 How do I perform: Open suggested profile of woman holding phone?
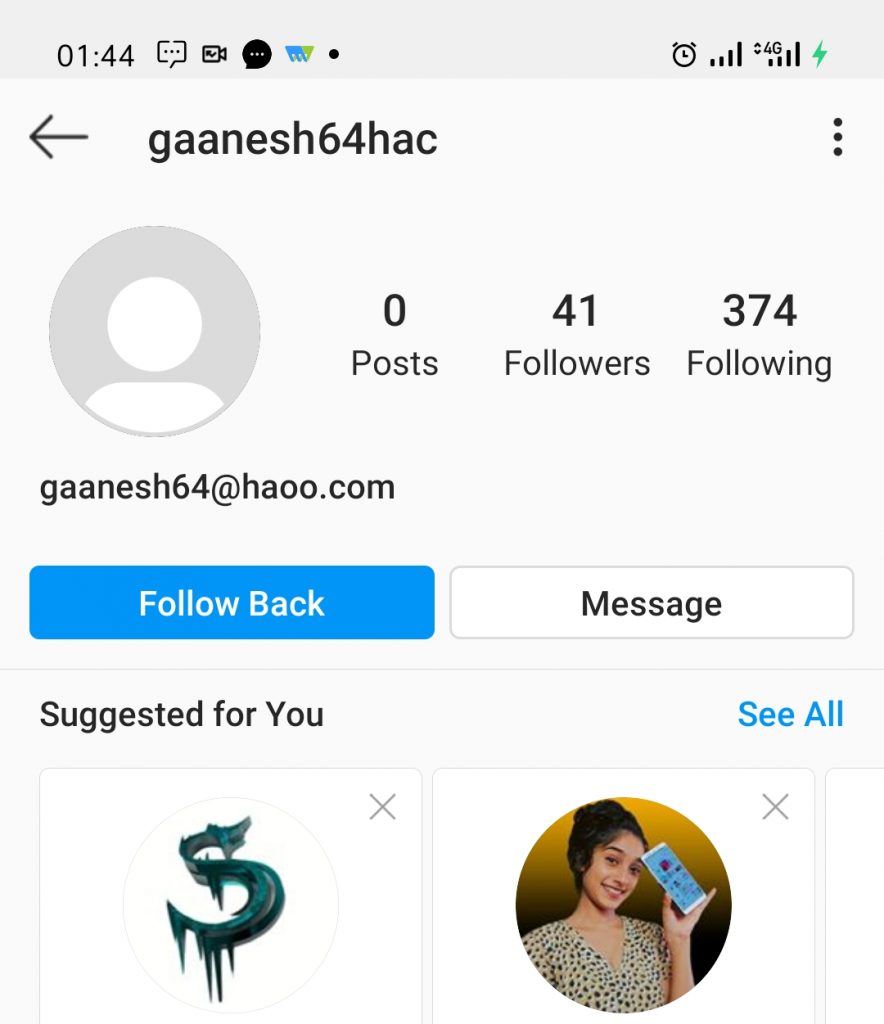coord(623,905)
